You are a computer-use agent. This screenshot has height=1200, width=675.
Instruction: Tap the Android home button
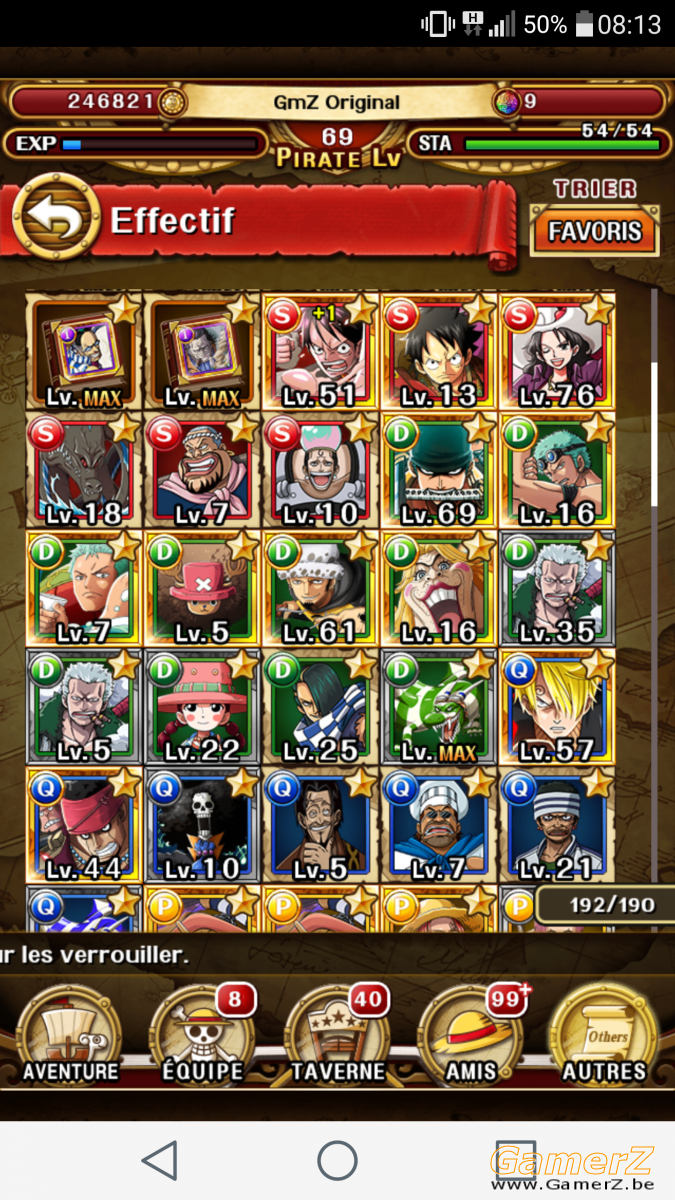pos(337,1161)
